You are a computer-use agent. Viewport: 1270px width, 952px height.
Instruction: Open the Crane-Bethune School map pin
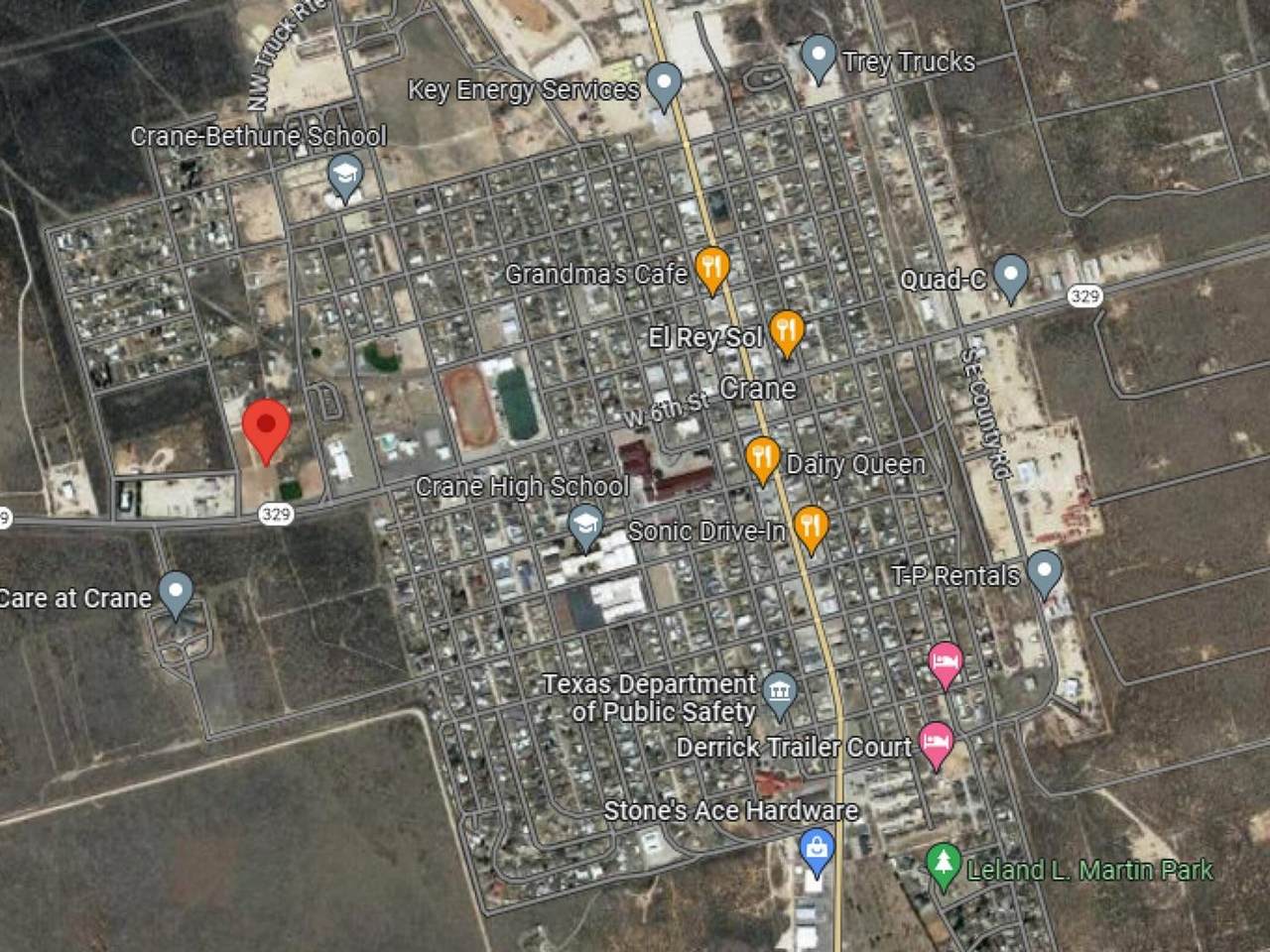(x=344, y=177)
